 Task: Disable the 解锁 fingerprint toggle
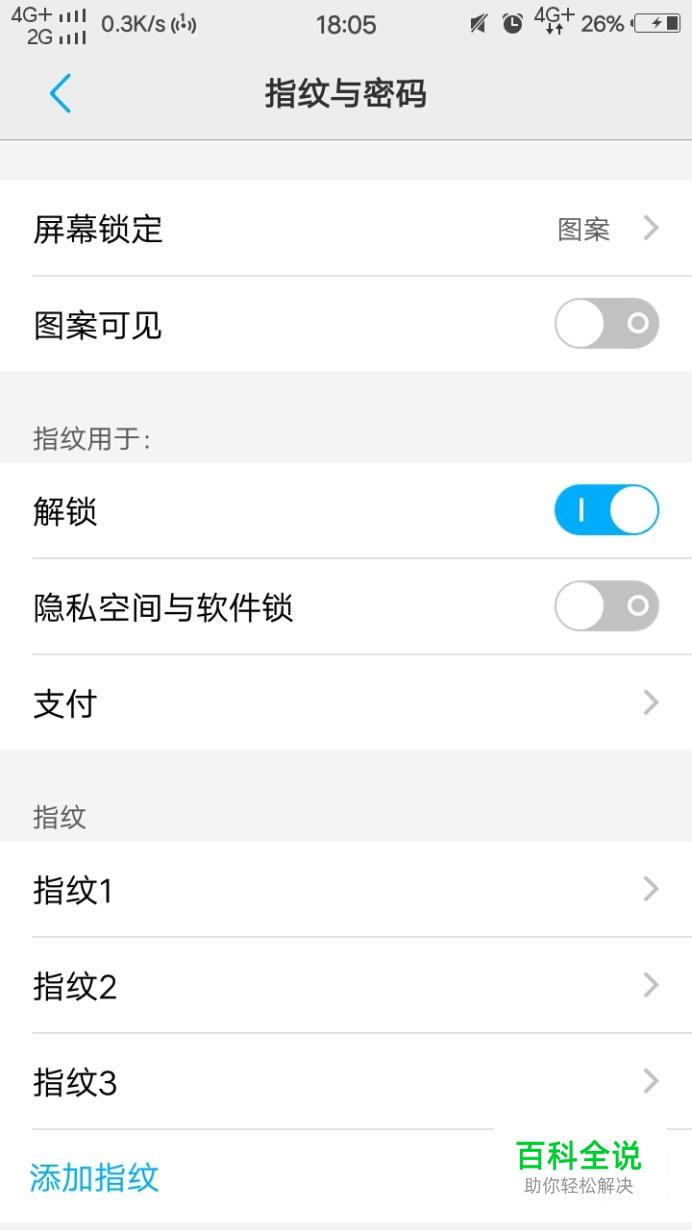[606, 510]
